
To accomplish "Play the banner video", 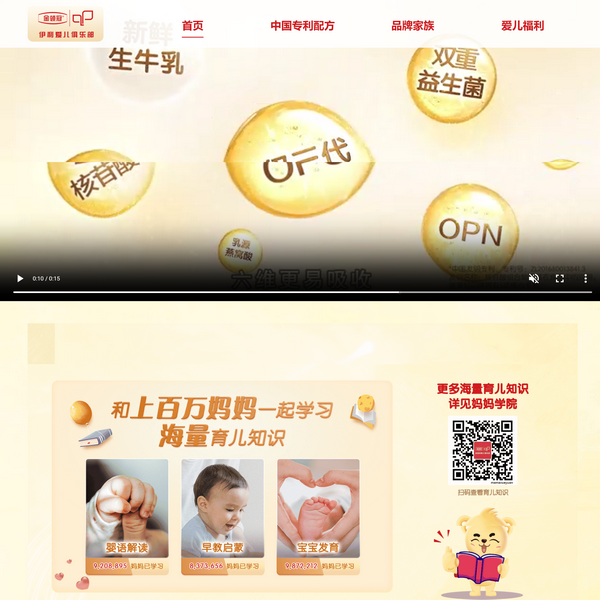I will 20,278.
